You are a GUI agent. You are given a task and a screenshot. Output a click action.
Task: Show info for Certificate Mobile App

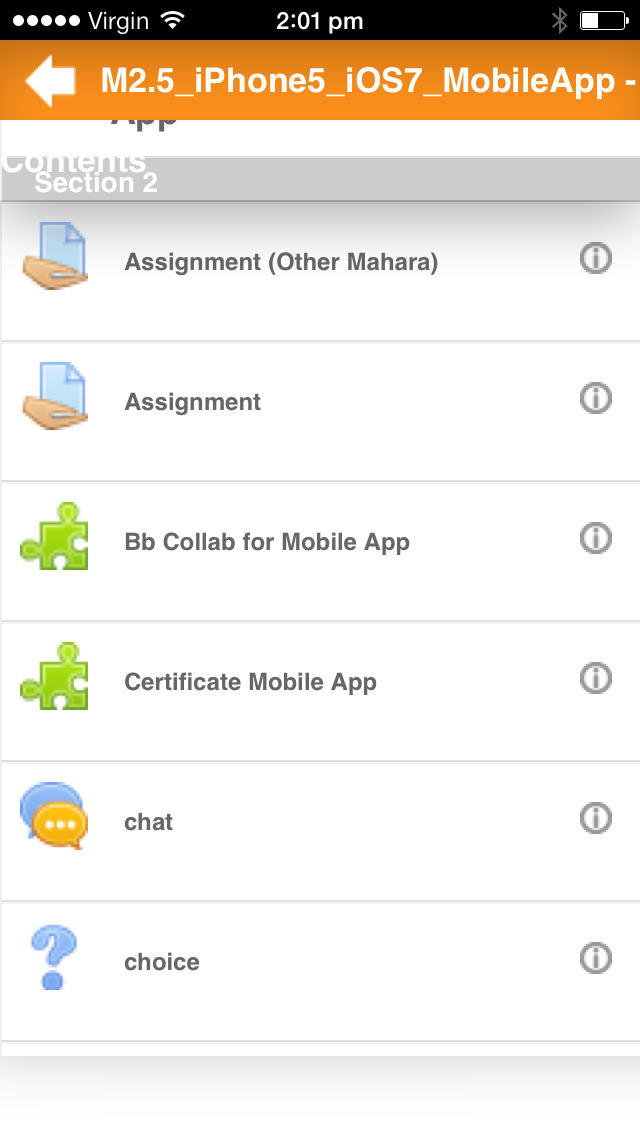(x=596, y=678)
